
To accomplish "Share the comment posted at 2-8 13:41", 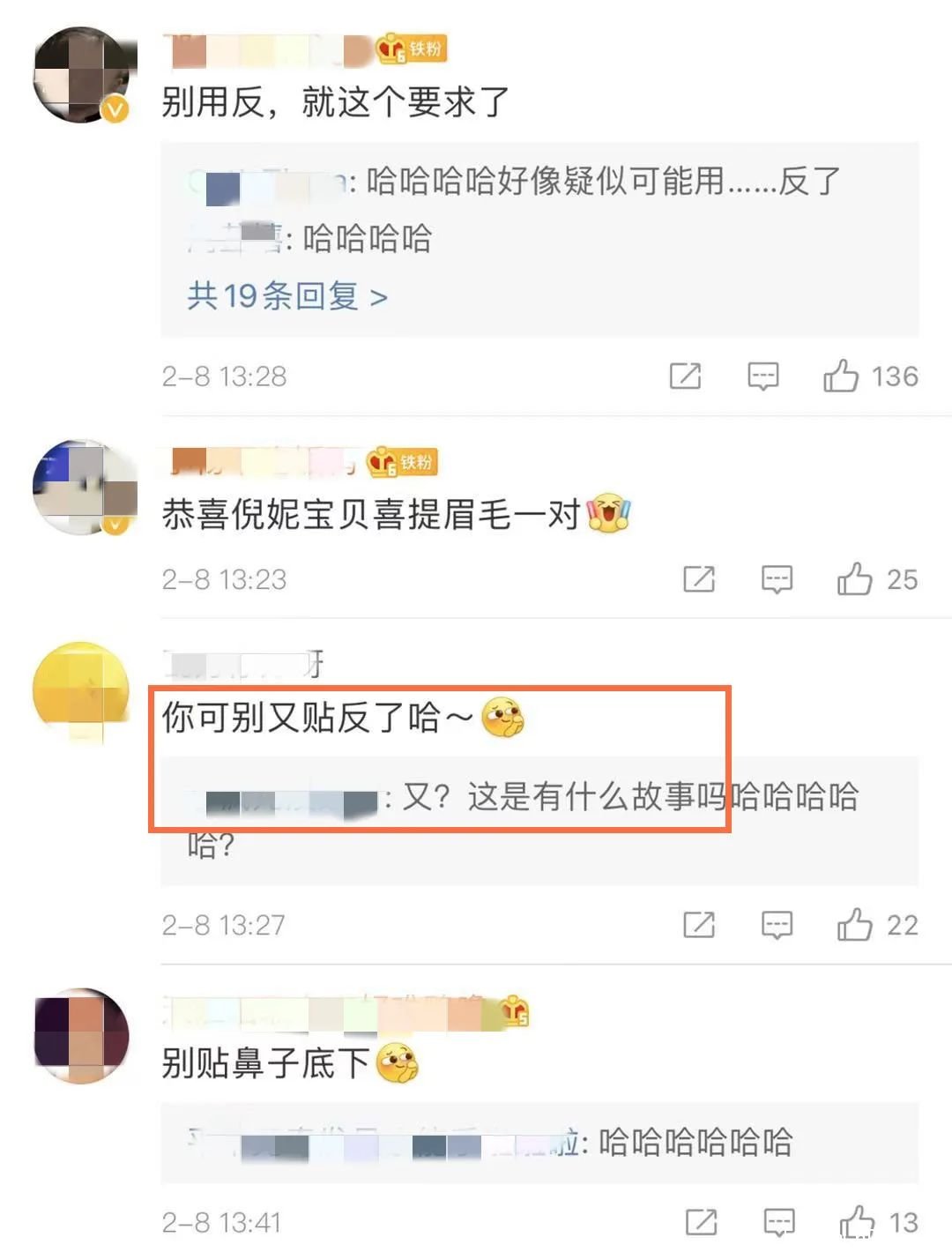I will pyautogui.click(x=701, y=1223).
